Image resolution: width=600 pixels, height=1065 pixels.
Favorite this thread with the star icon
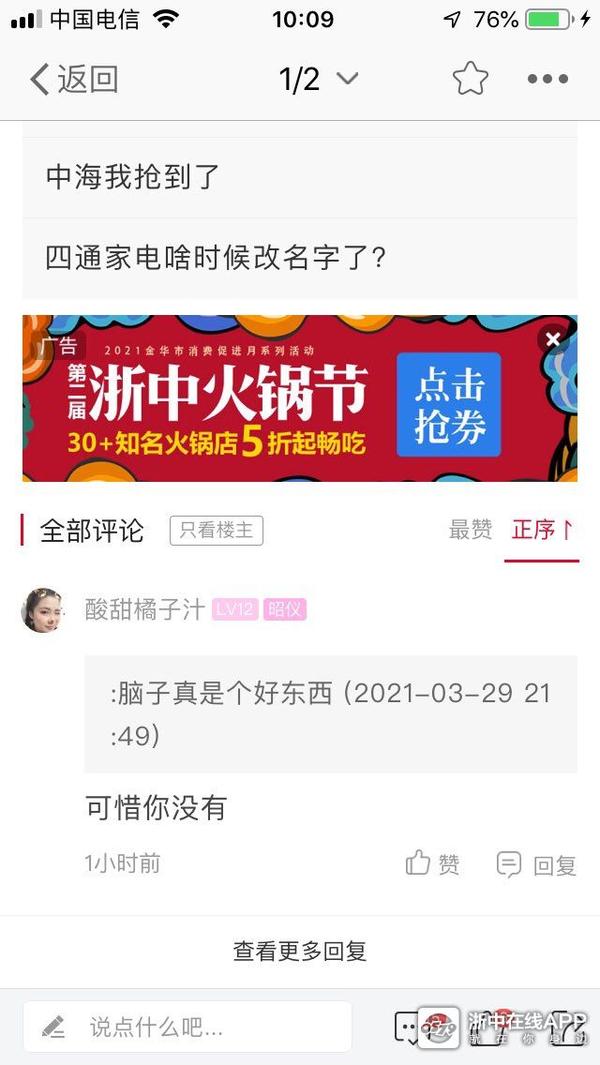pos(470,79)
